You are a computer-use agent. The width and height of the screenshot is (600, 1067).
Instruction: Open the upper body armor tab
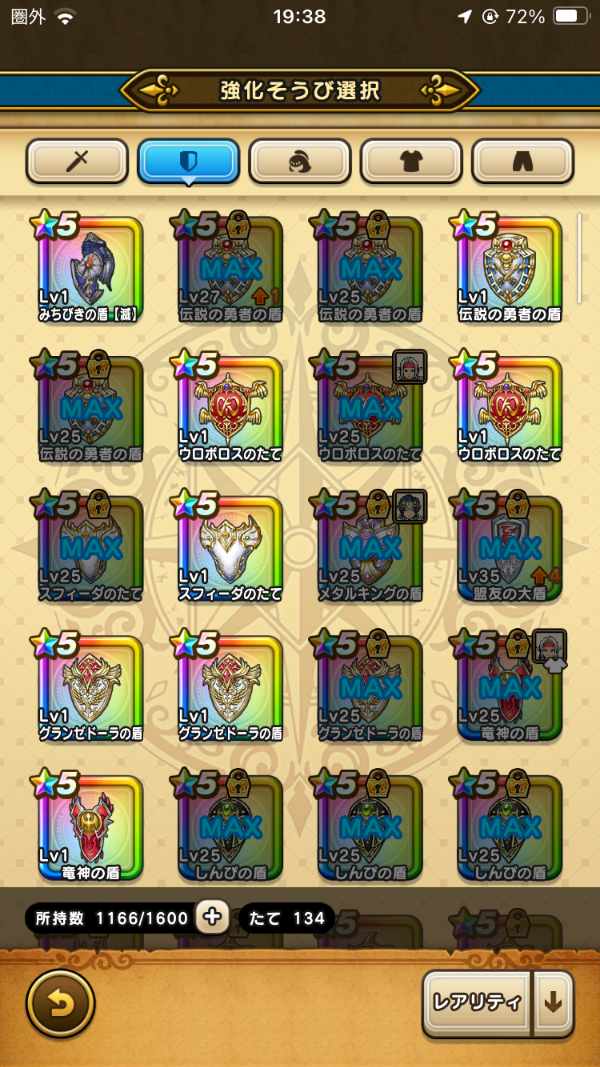pos(411,161)
